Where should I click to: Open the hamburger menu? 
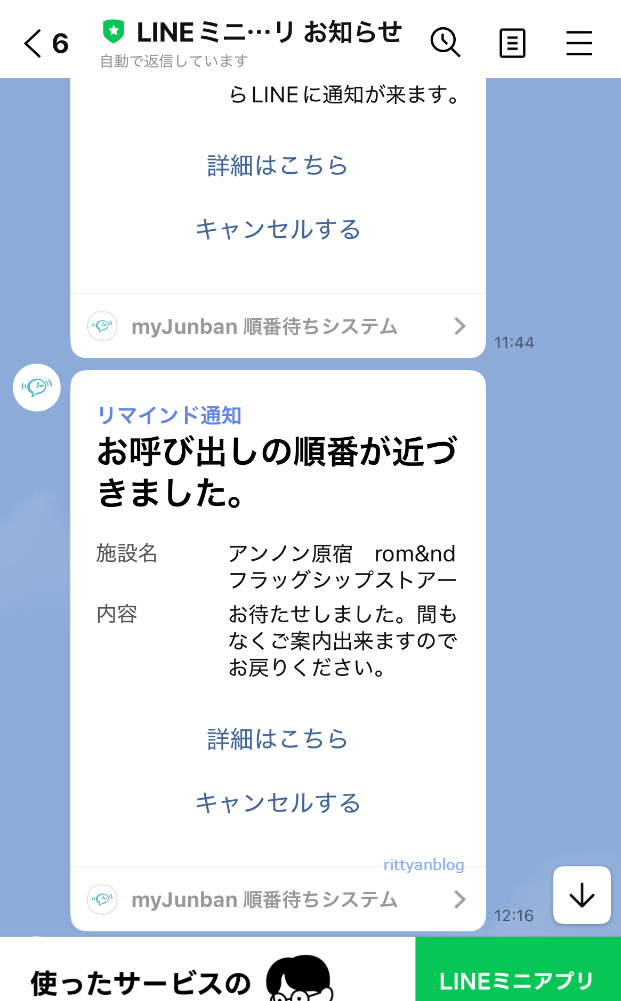[579, 43]
